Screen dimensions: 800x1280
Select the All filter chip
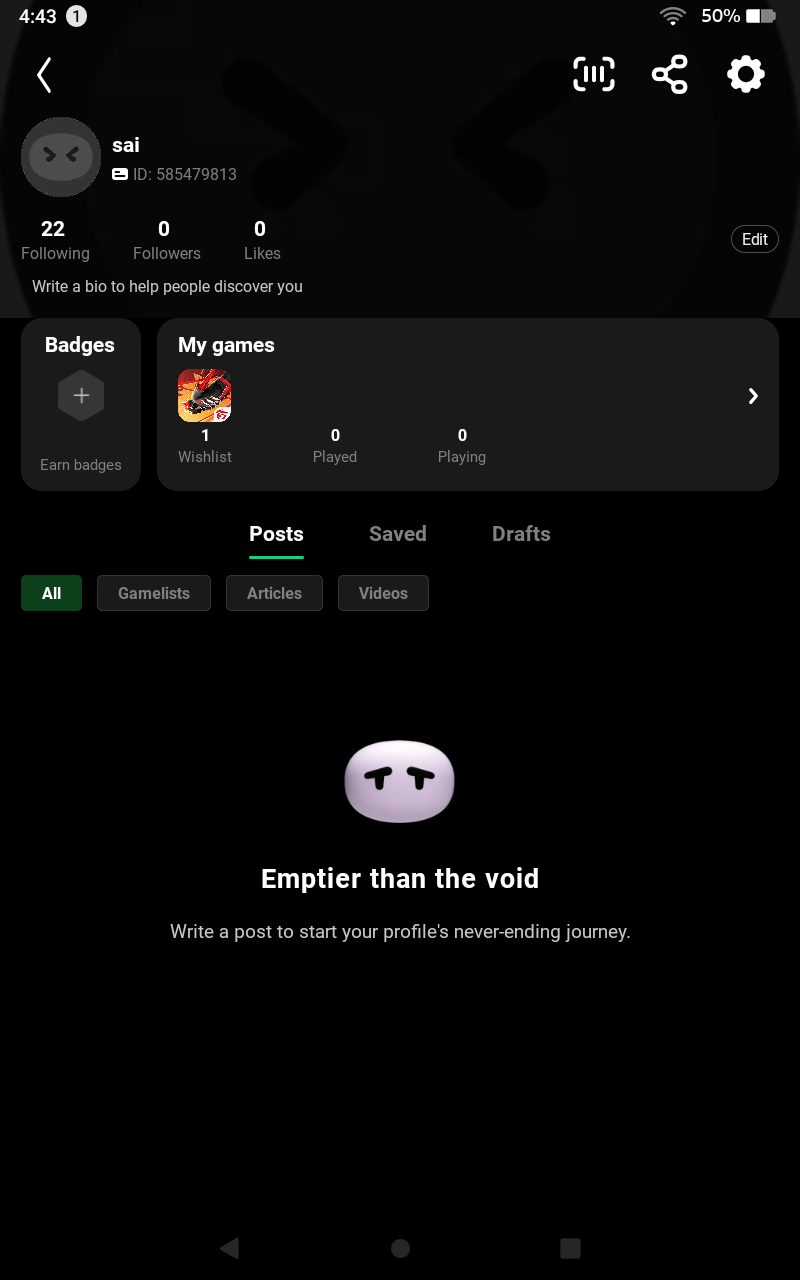(51, 593)
